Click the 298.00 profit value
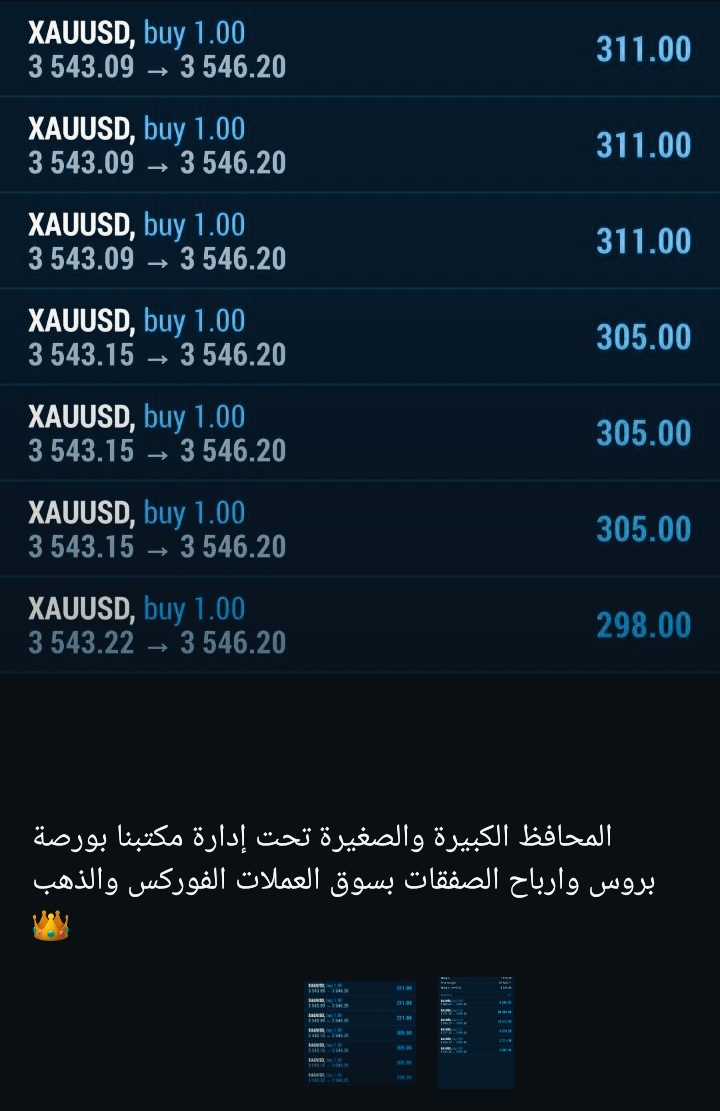The width and height of the screenshot is (720, 1111). pyautogui.click(x=643, y=623)
